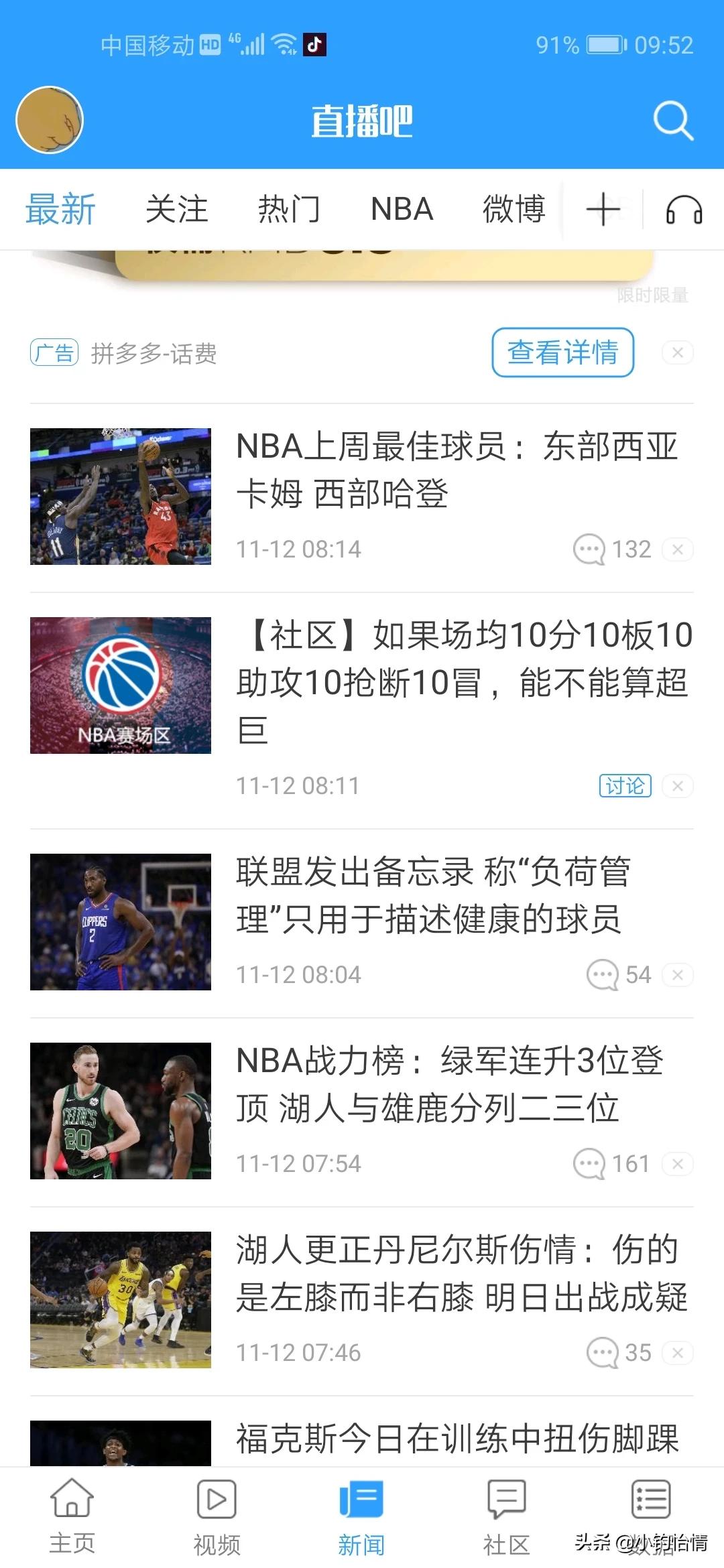Image resolution: width=724 pixels, height=1568 pixels.
Task: Open the NBA战力榜 article
Action: point(362,1112)
